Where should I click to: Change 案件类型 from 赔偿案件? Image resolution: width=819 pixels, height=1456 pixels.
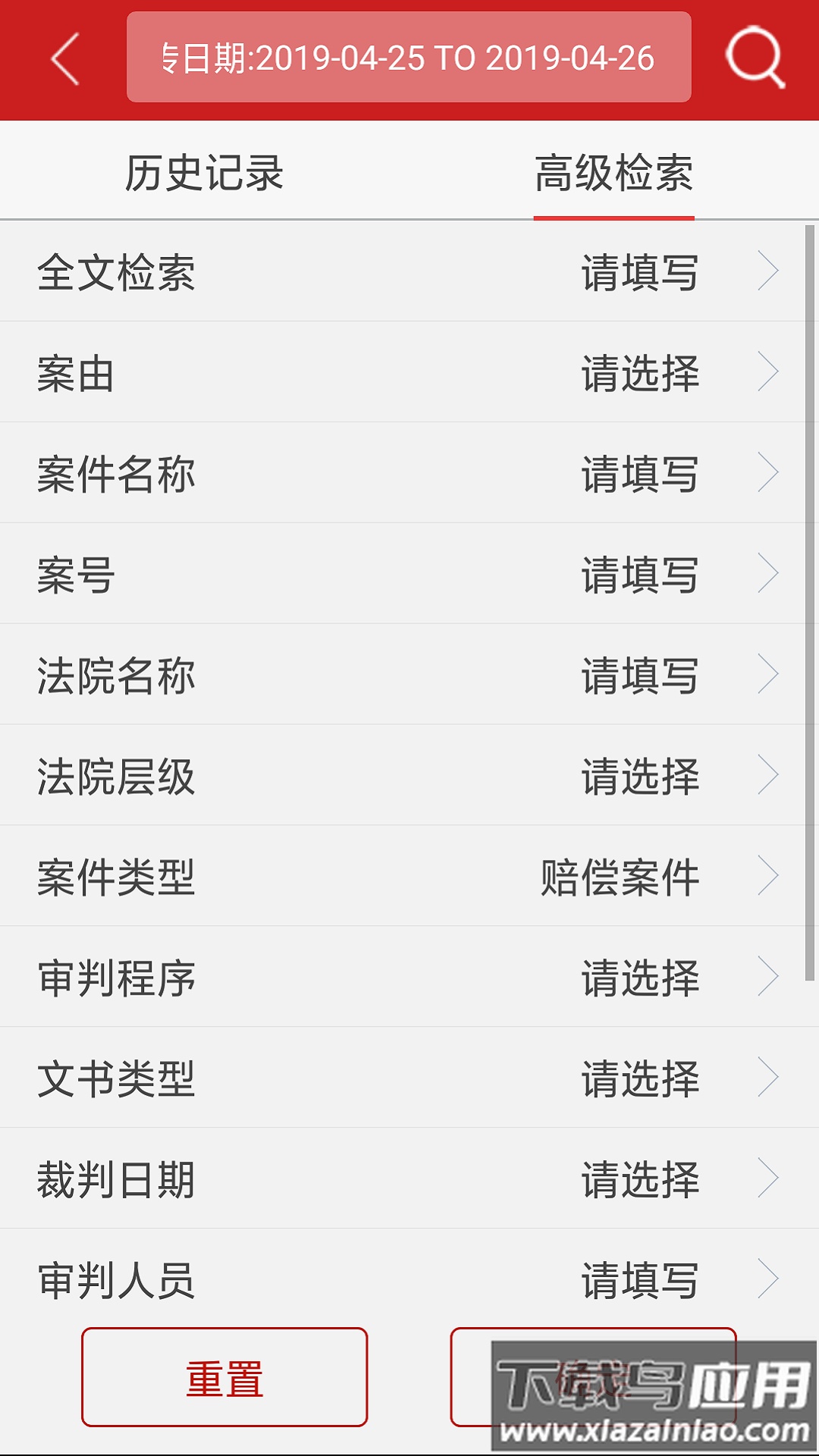tap(409, 876)
